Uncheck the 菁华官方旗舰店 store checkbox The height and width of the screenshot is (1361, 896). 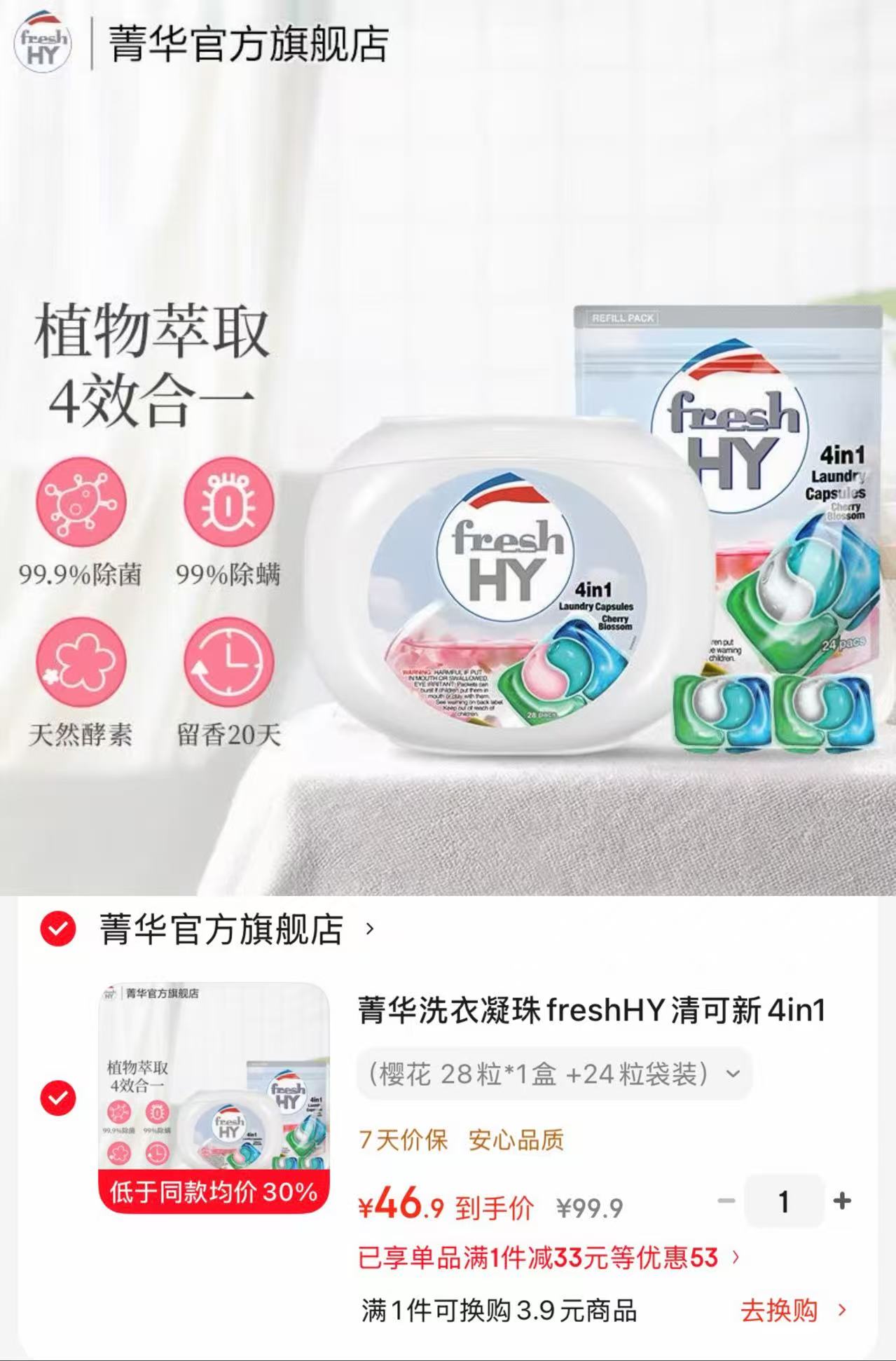(57, 929)
